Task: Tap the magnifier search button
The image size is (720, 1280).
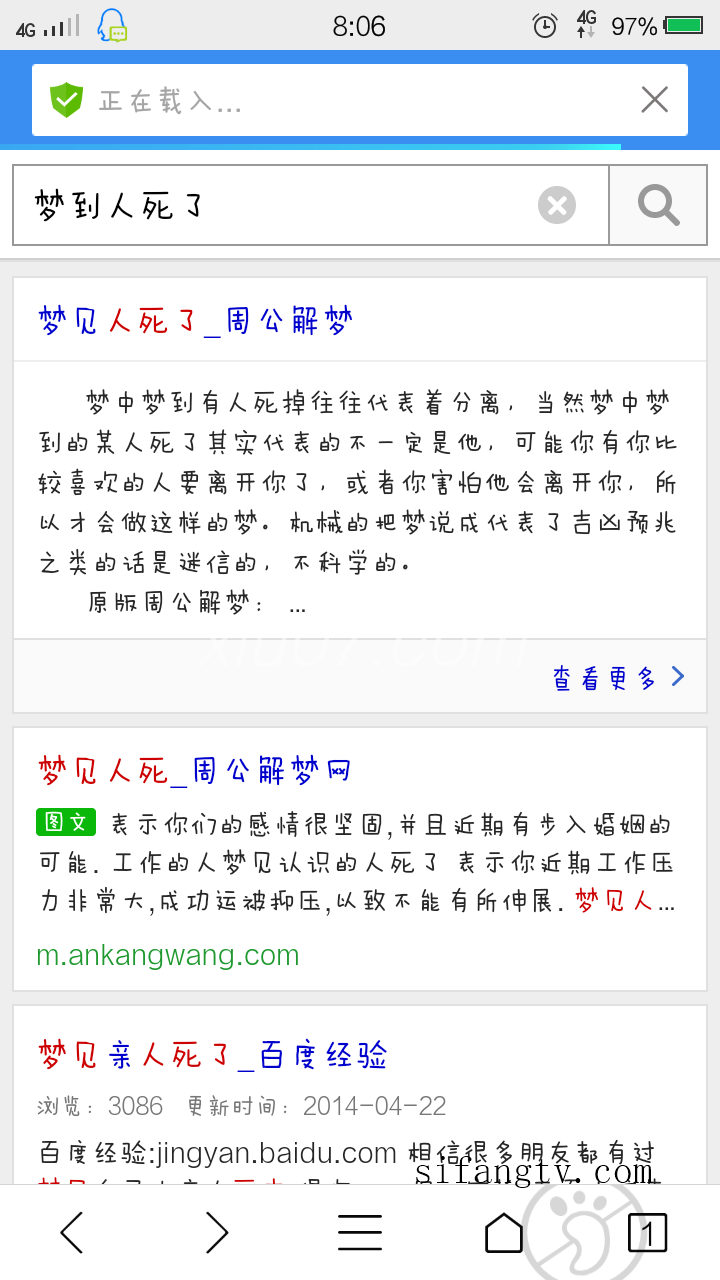Action: [x=658, y=206]
